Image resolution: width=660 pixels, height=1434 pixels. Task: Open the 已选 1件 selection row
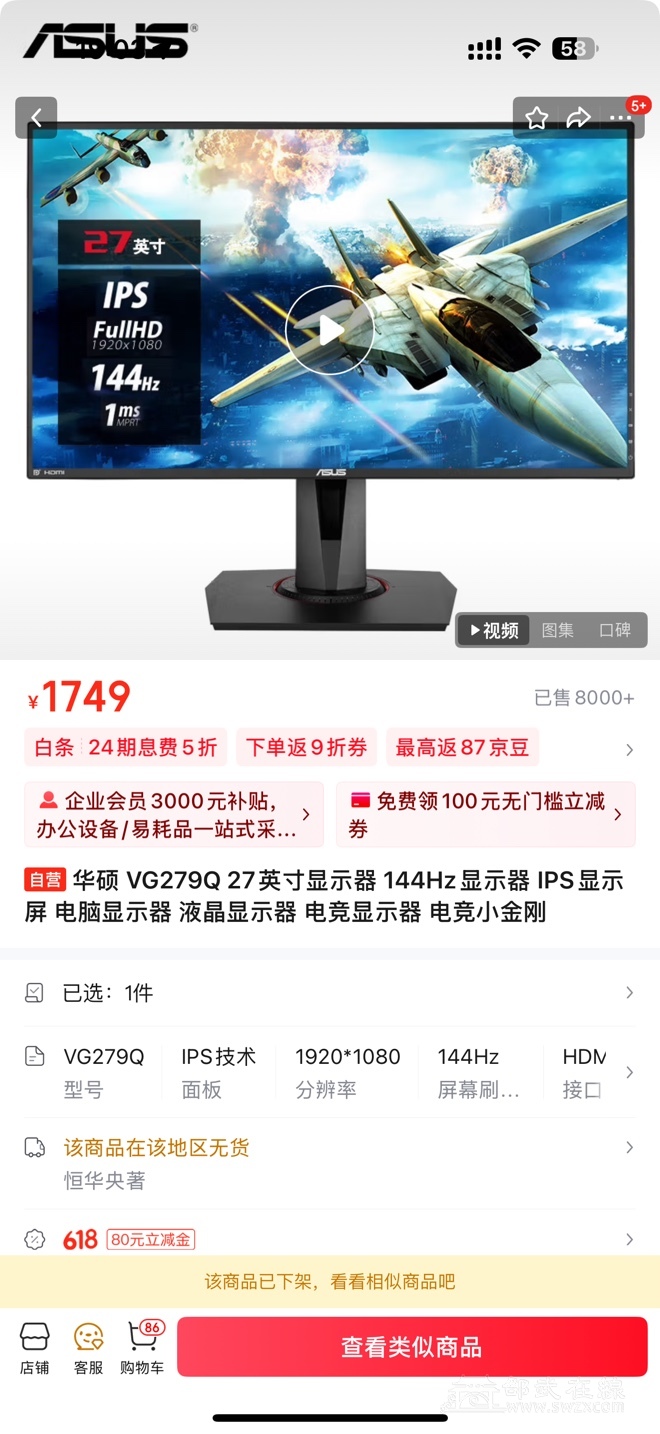[x=330, y=993]
